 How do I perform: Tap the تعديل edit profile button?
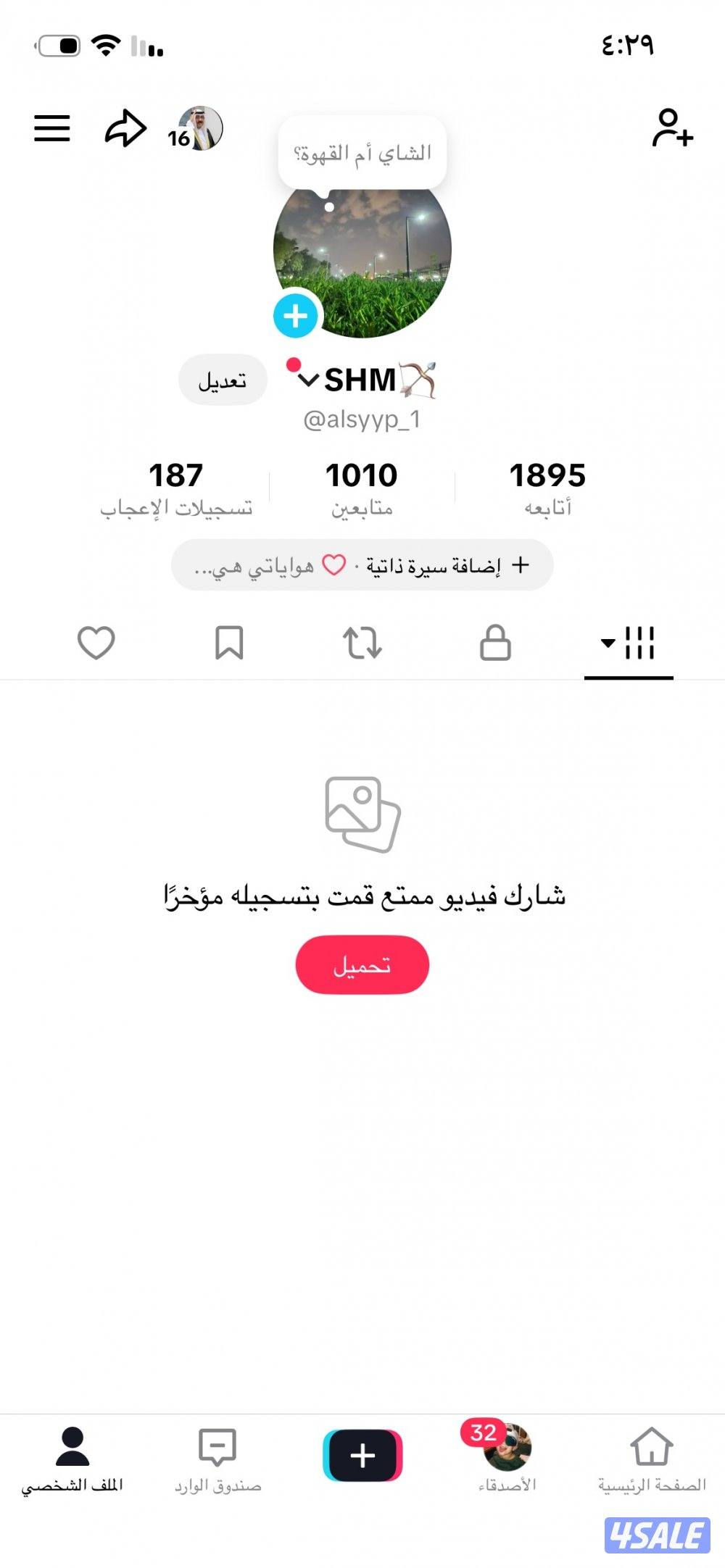(223, 378)
